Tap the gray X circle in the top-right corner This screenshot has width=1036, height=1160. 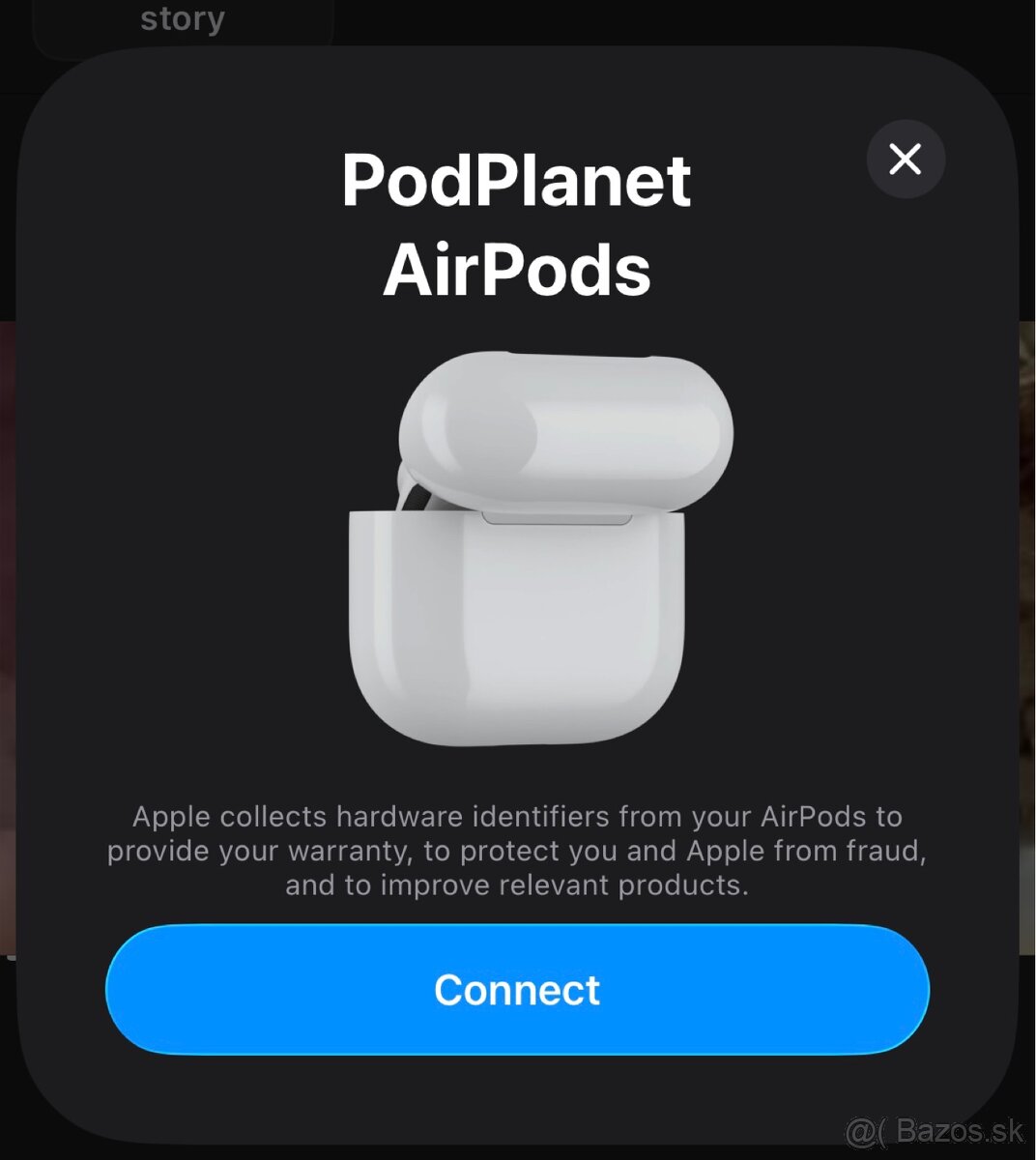point(906,159)
